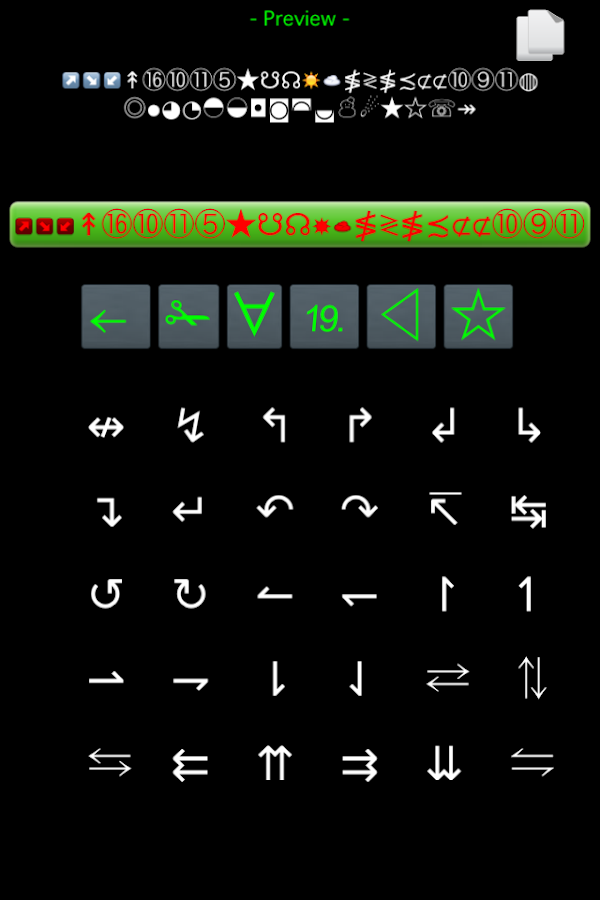Add the upwards paired arrows symbol
Screen dimensions: 600x900
tap(274, 765)
